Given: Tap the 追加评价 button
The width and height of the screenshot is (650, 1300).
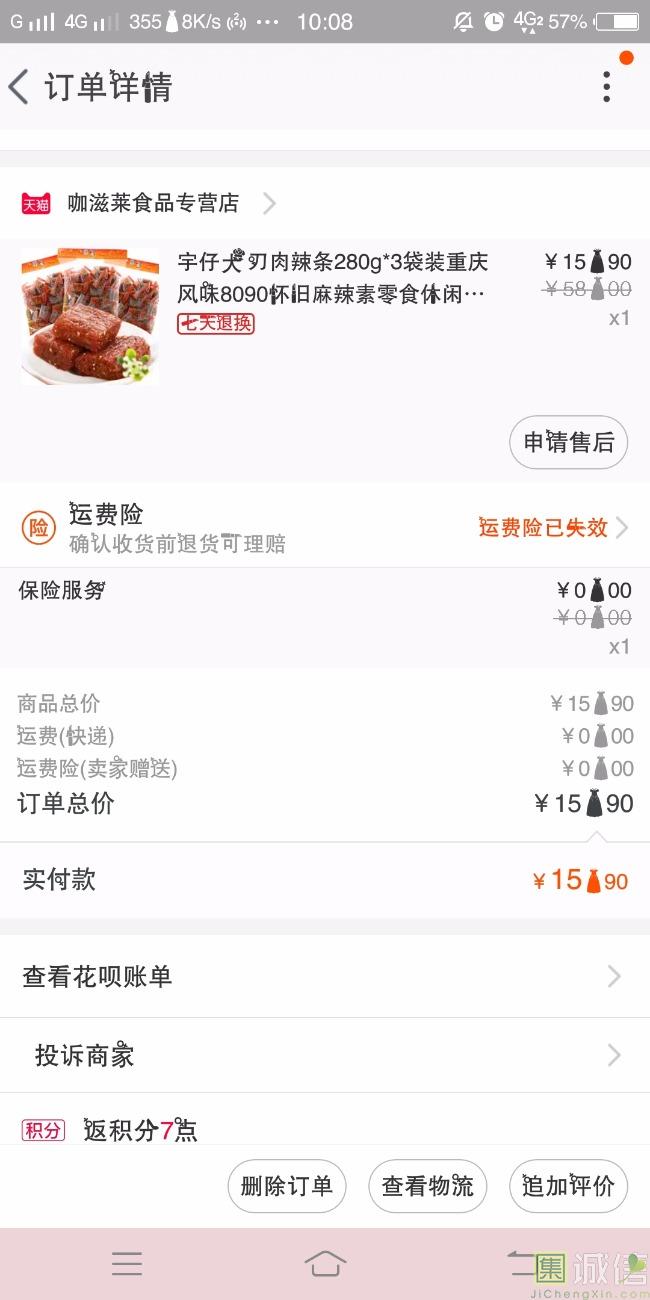Looking at the screenshot, I should 568,1186.
